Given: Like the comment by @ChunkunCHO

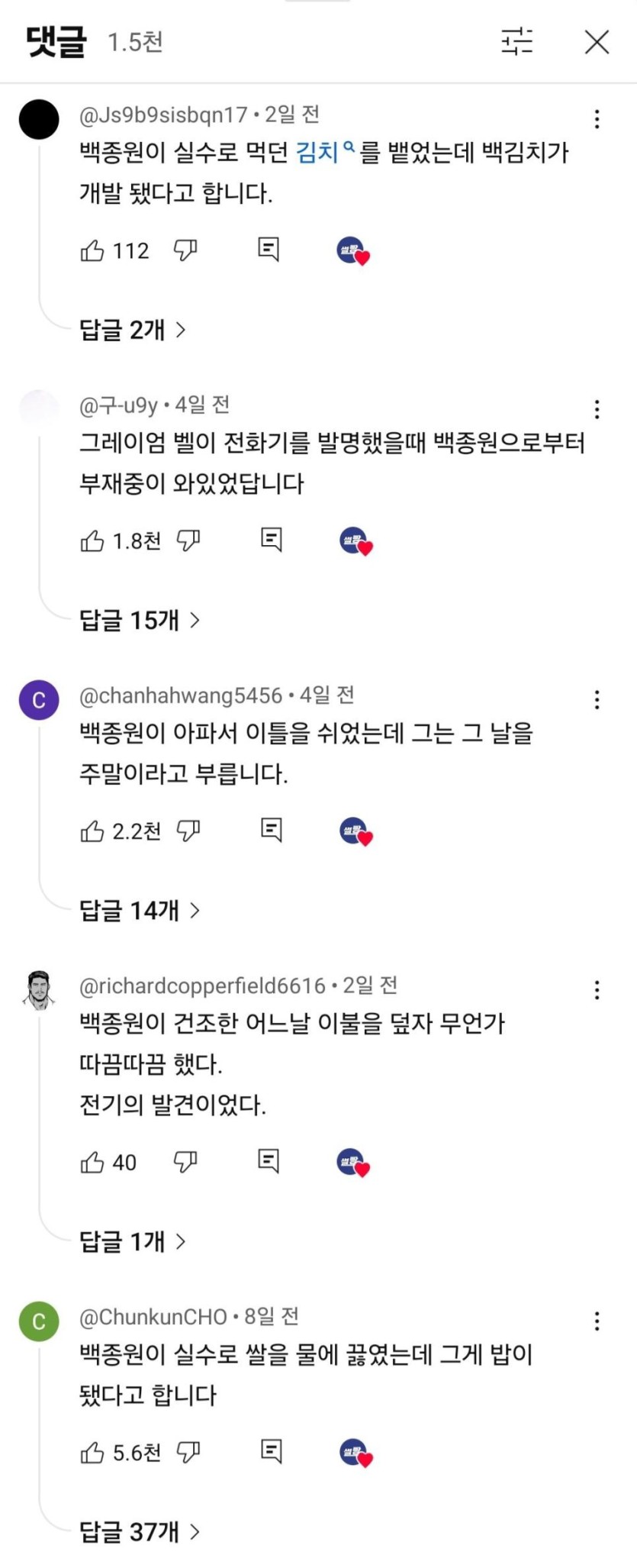Looking at the screenshot, I should [x=92, y=1453].
